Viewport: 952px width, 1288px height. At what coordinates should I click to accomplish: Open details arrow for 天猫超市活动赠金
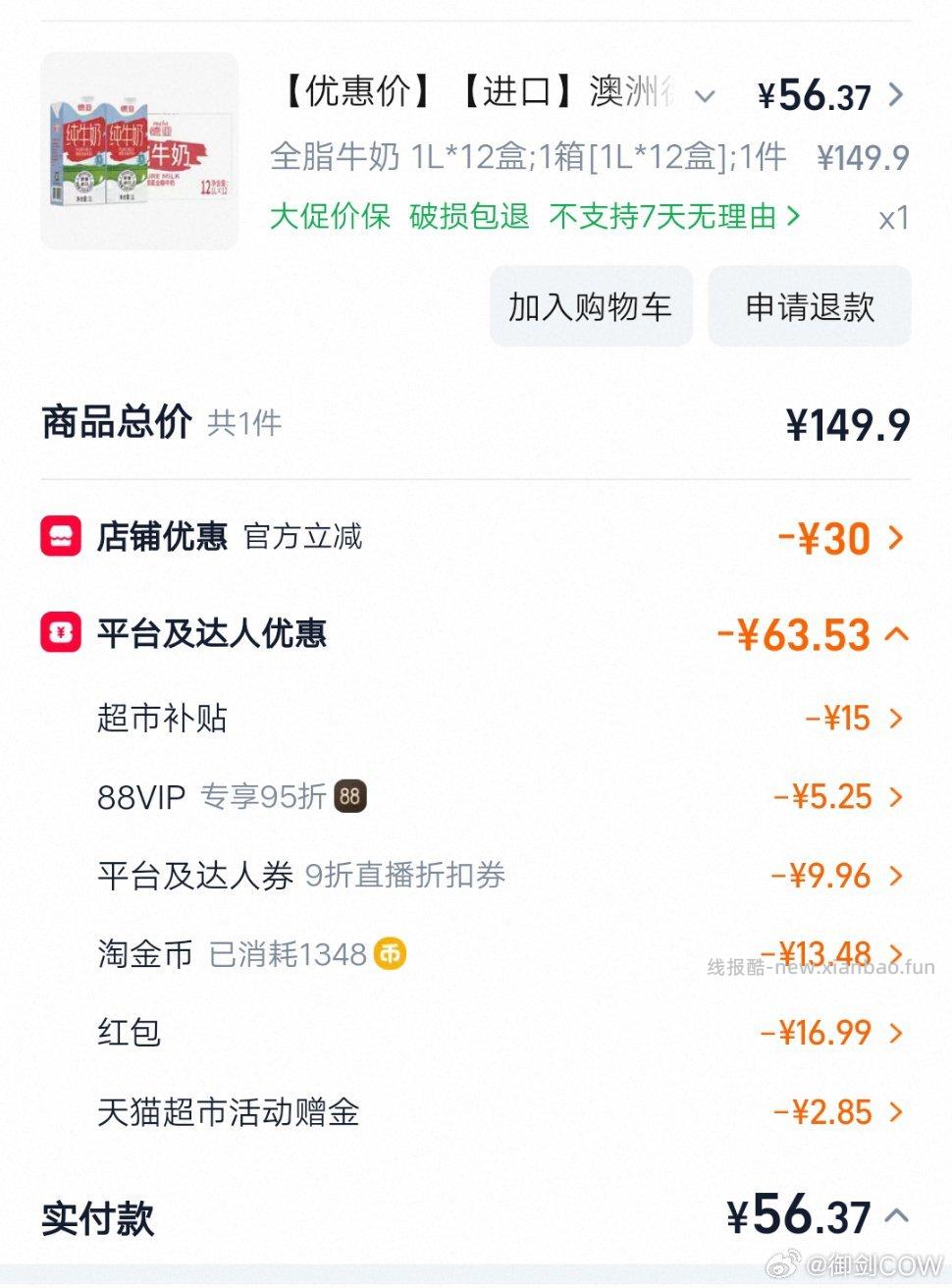tap(896, 1111)
